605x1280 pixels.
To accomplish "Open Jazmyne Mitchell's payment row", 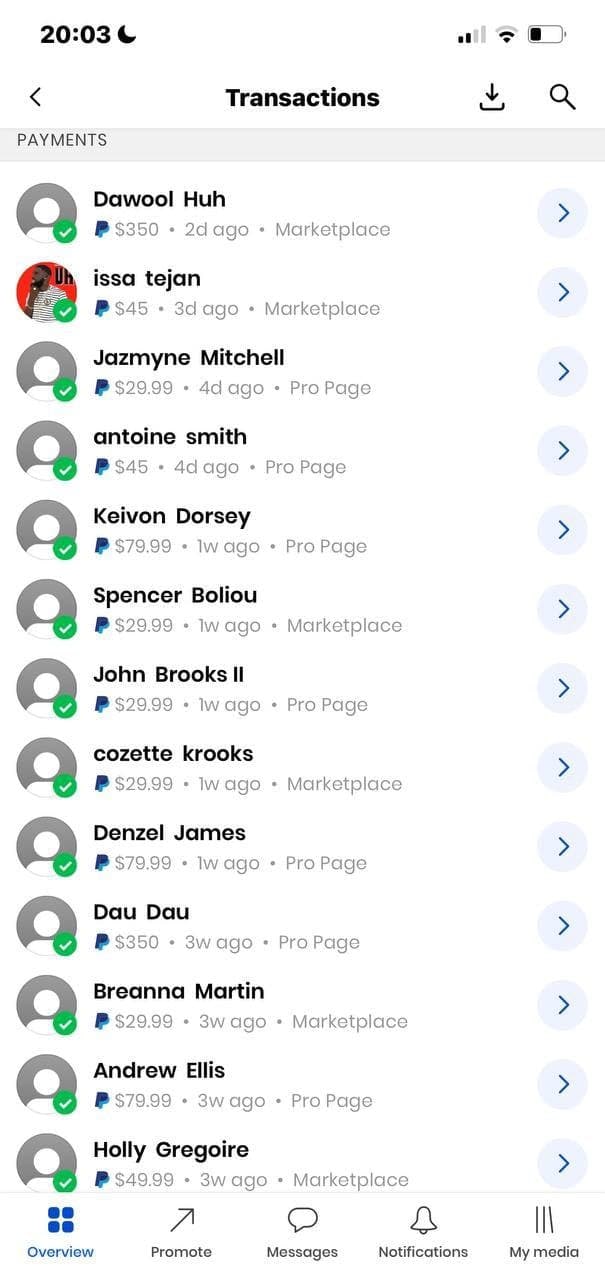I will pyautogui.click(x=302, y=371).
